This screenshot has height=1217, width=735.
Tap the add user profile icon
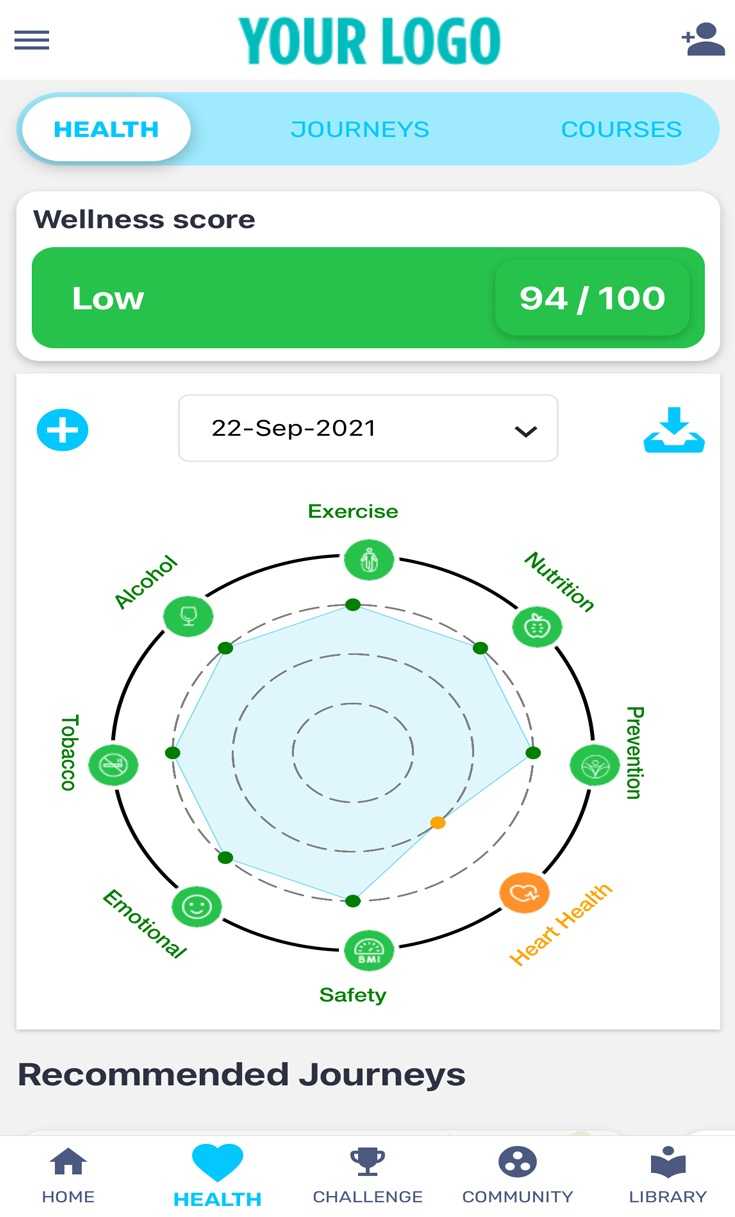pos(703,40)
